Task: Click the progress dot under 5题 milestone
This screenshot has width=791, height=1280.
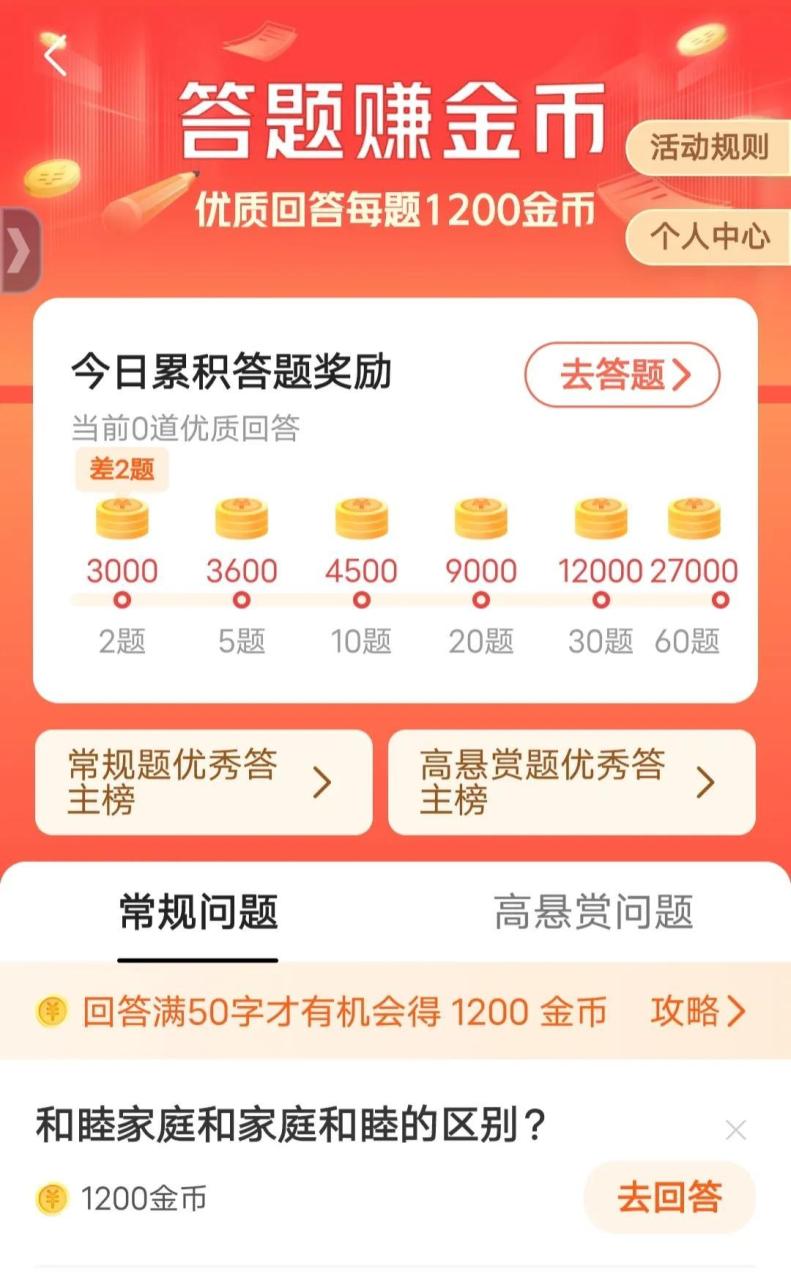Action: [x=242, y=598]
